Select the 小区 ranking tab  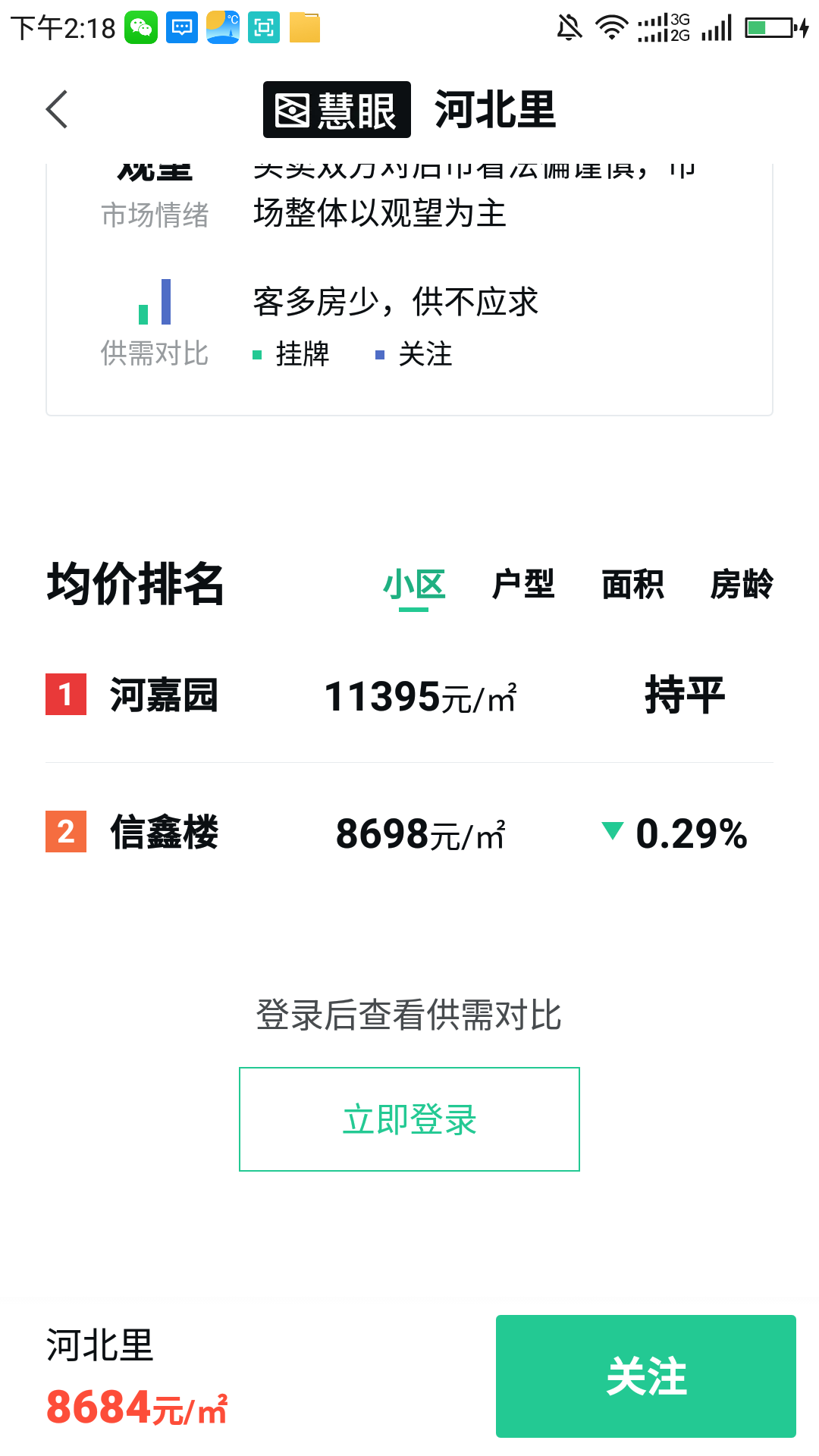(x=414, y=585)
